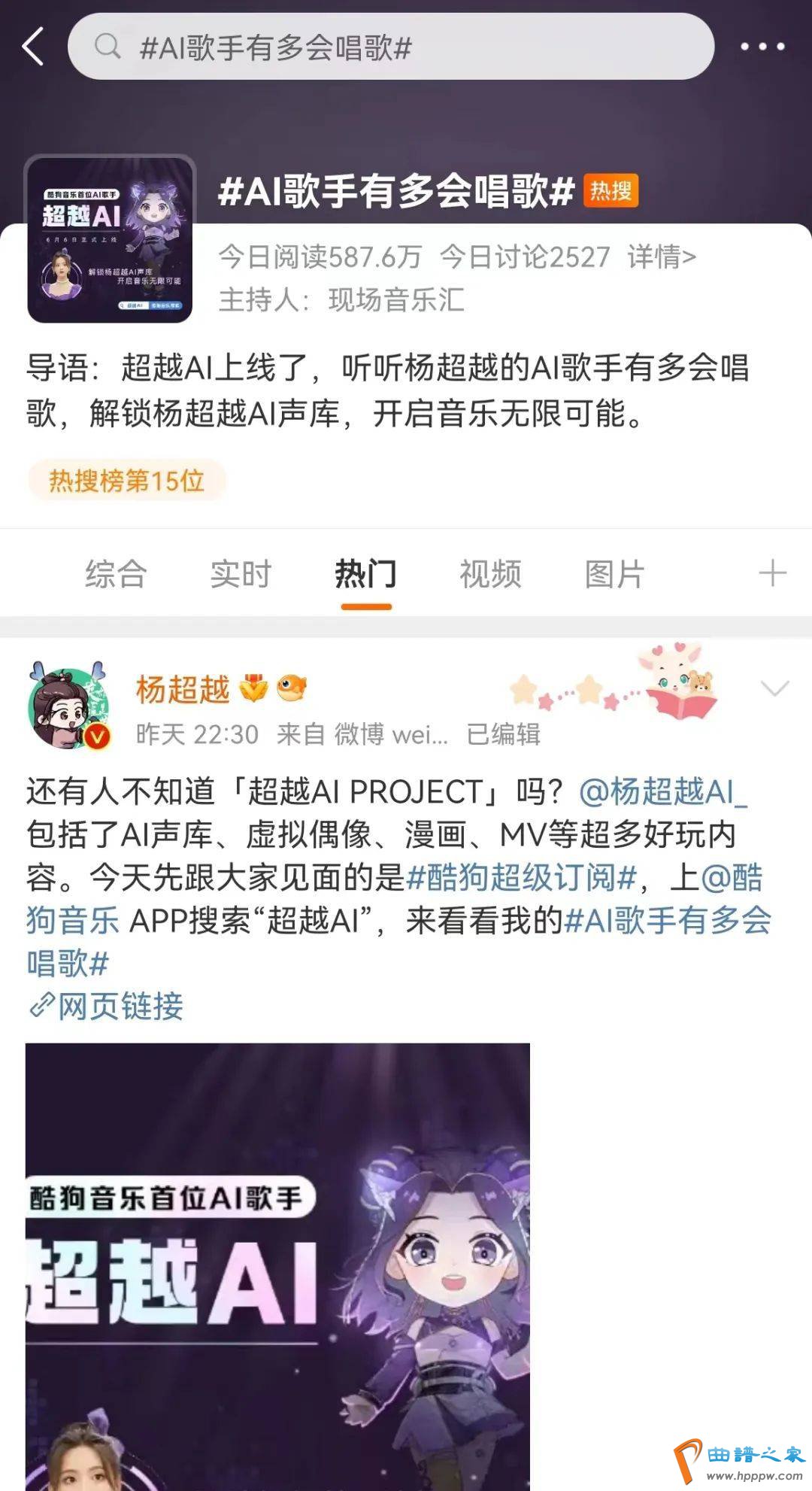Switch to the 实时 tab

240,574
